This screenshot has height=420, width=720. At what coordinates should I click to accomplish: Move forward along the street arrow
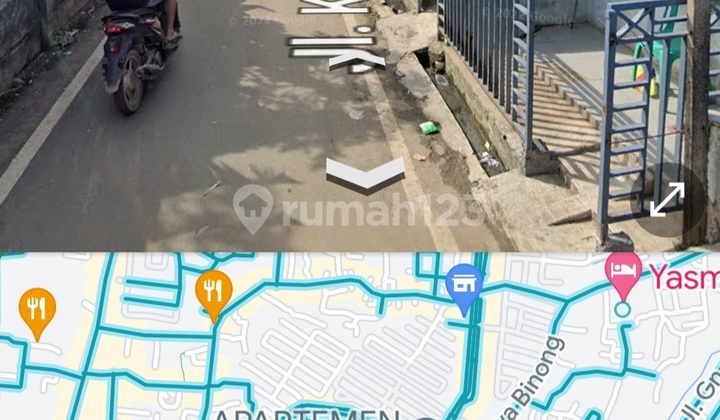tap(365, 177)
